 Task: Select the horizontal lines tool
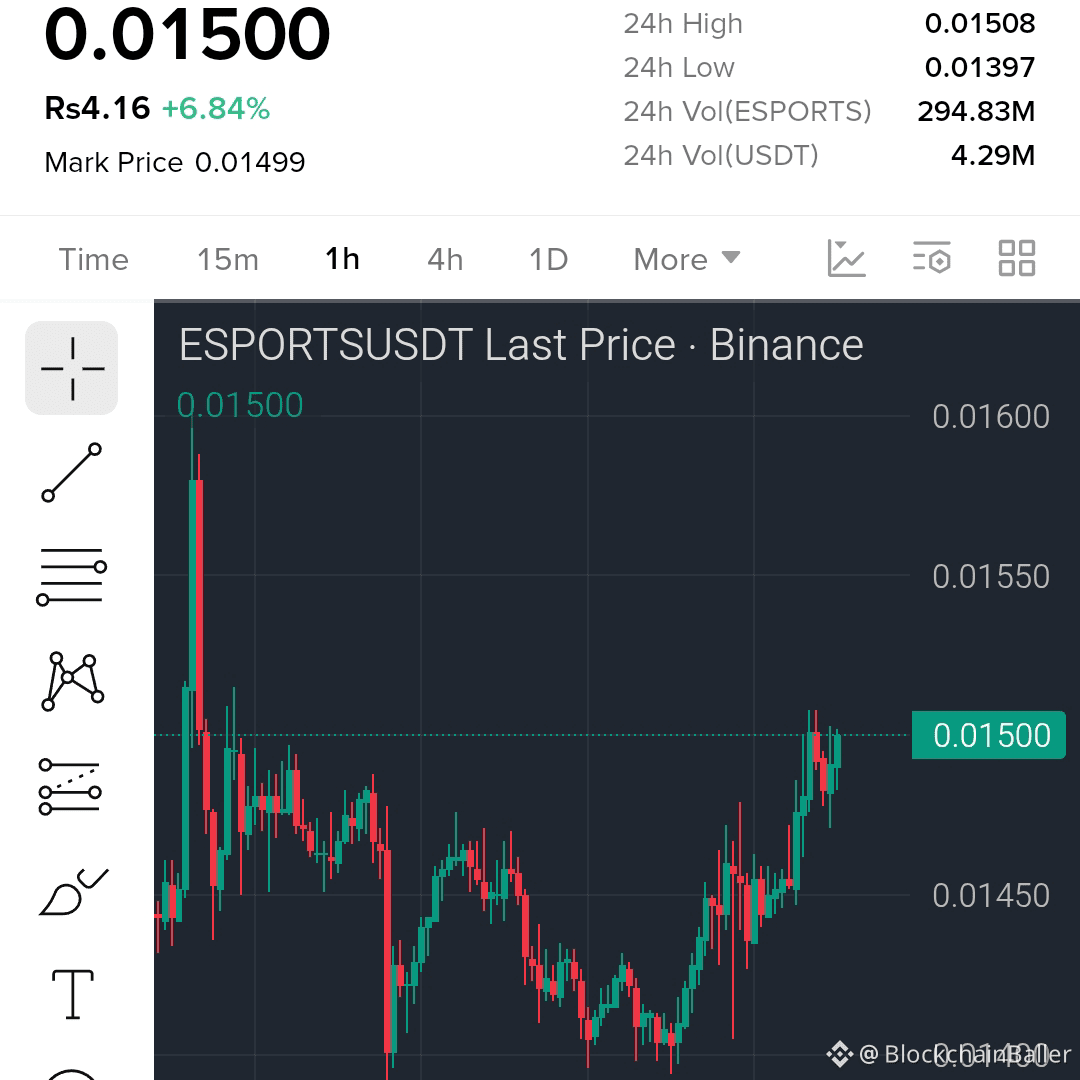click(72, 577)
